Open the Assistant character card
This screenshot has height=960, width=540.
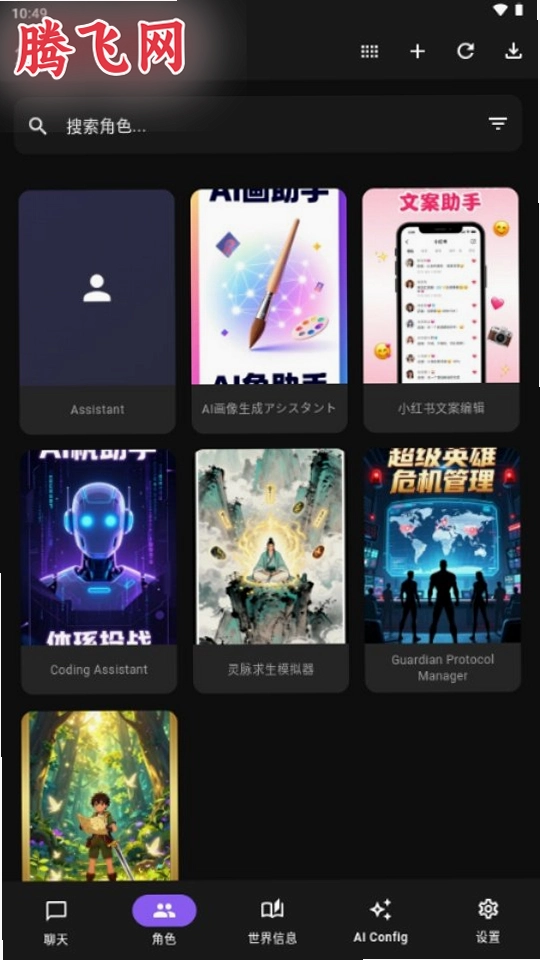[x=97, y=311]
